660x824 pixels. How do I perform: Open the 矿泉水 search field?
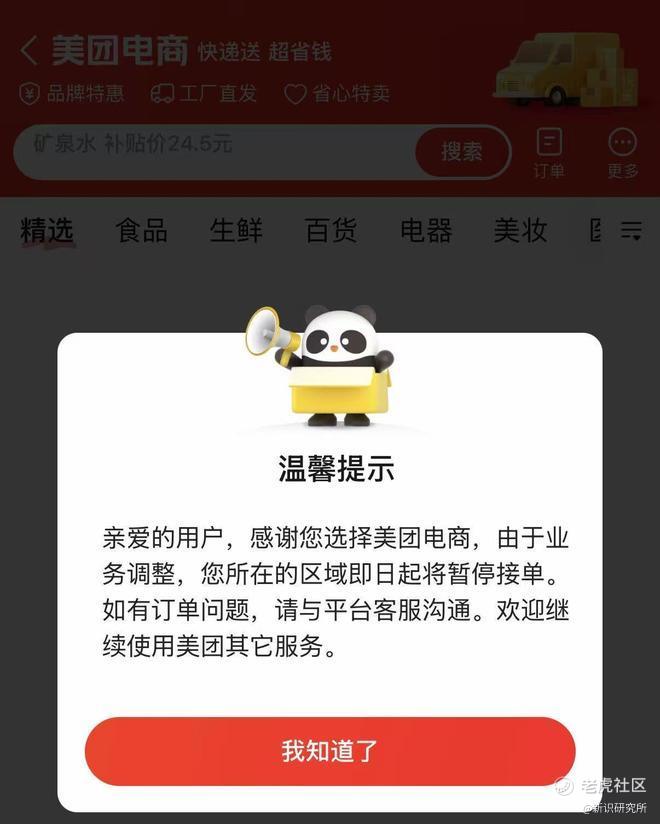[x=214, y=152]
